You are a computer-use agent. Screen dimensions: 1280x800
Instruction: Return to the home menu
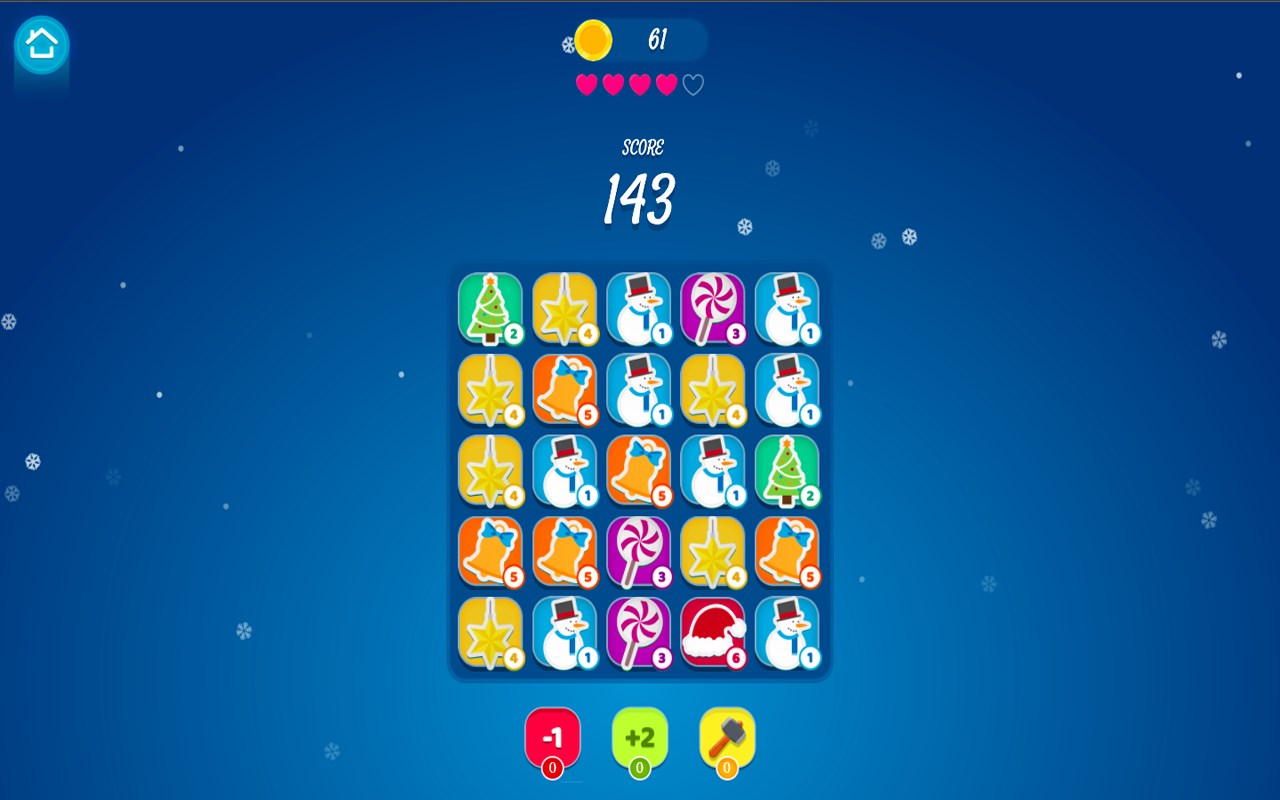[41, 45]
